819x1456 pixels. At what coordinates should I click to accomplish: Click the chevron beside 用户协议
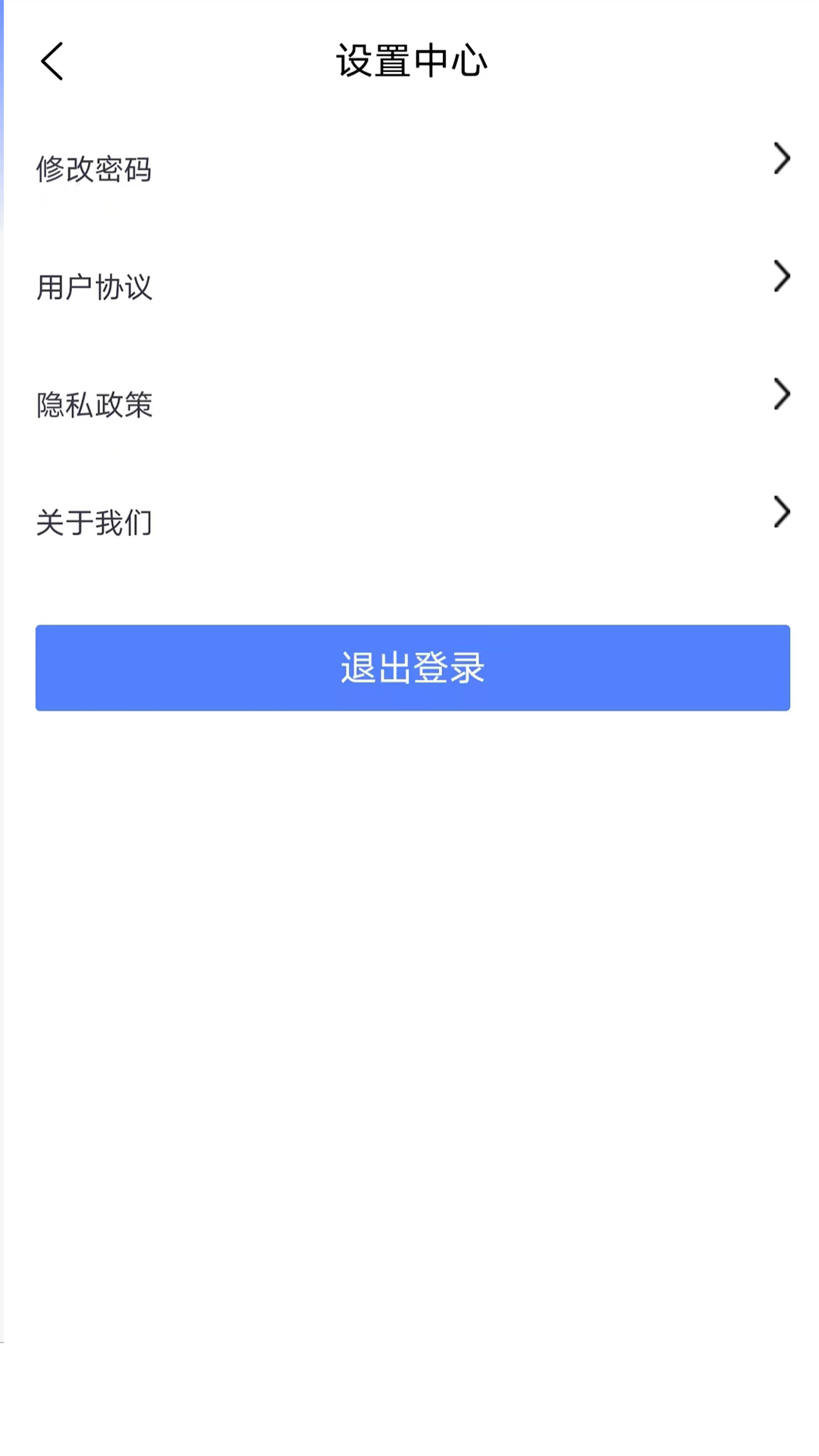pyautogui.click(x=782, y=276)
